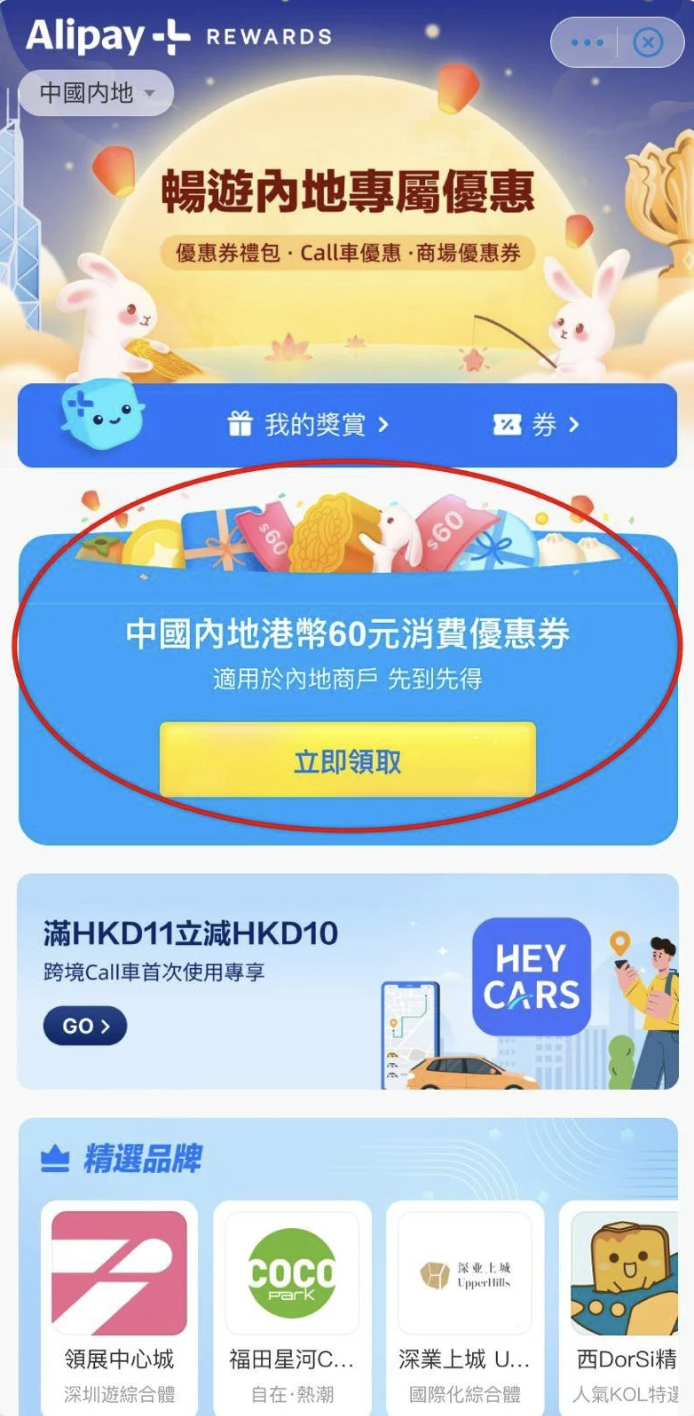
Task: Open 我的獎賞 rewards page
Action: (307, 425)
